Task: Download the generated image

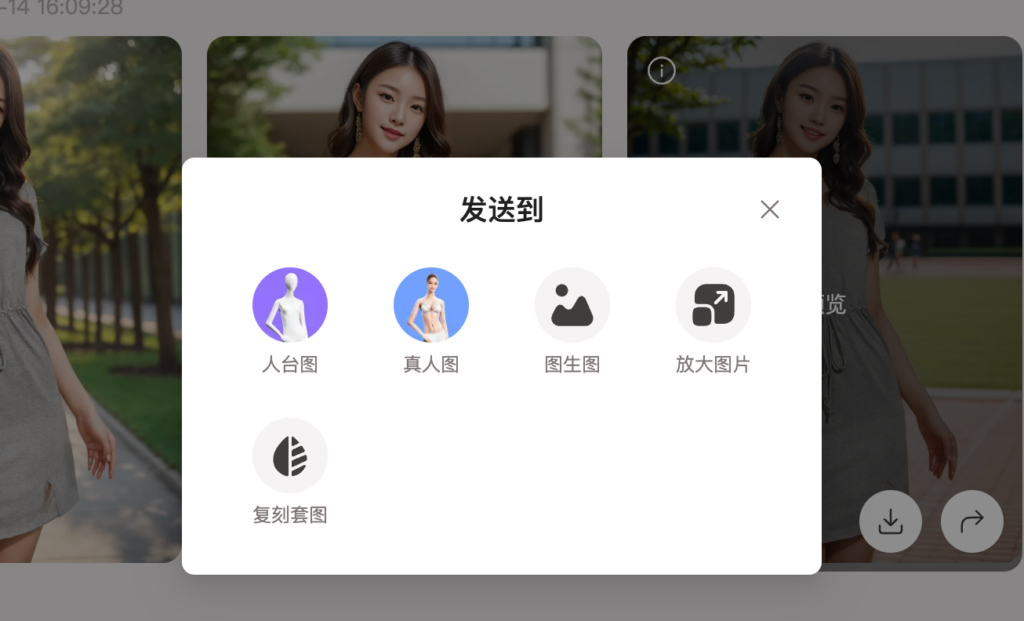Action: [890, 521]
